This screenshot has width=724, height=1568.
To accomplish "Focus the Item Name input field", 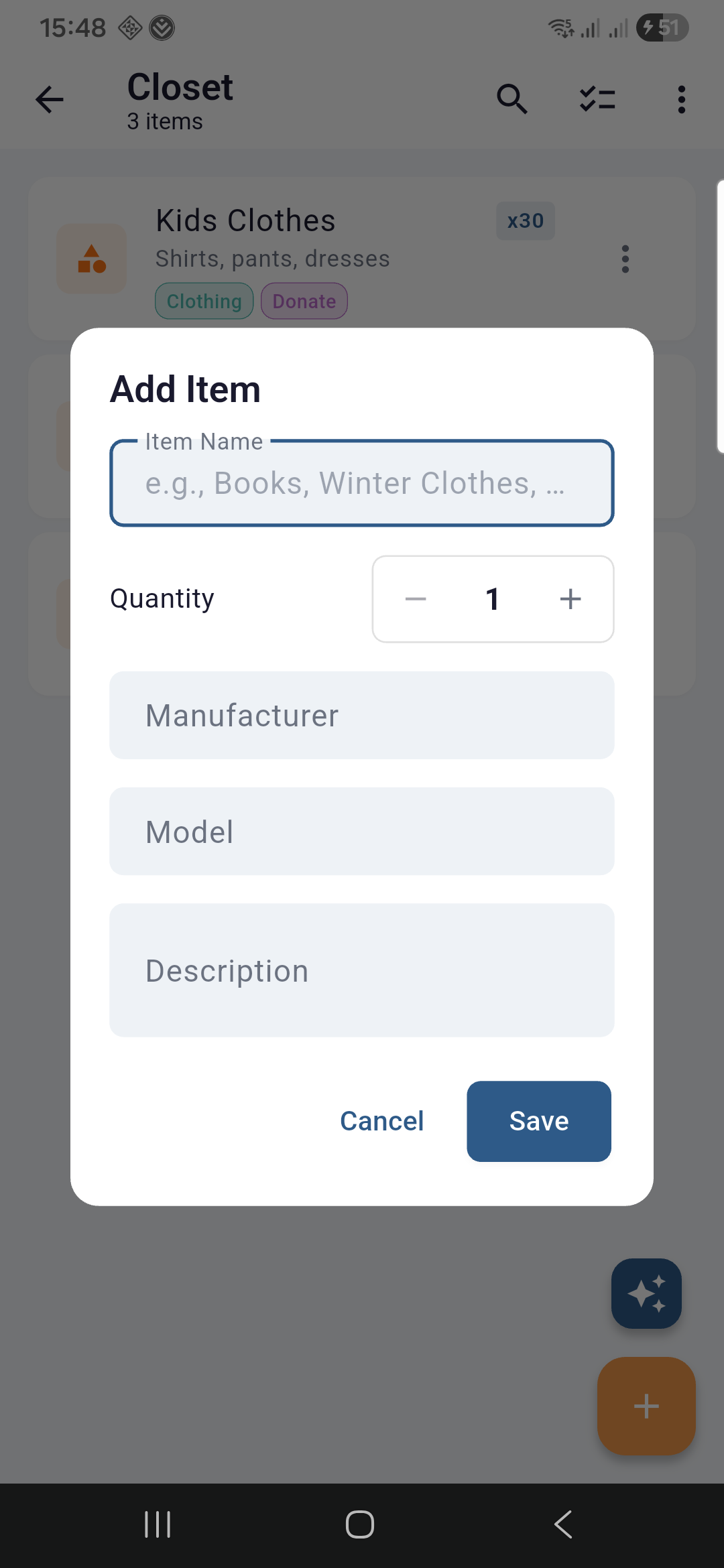I will click(x=361, y=483).
